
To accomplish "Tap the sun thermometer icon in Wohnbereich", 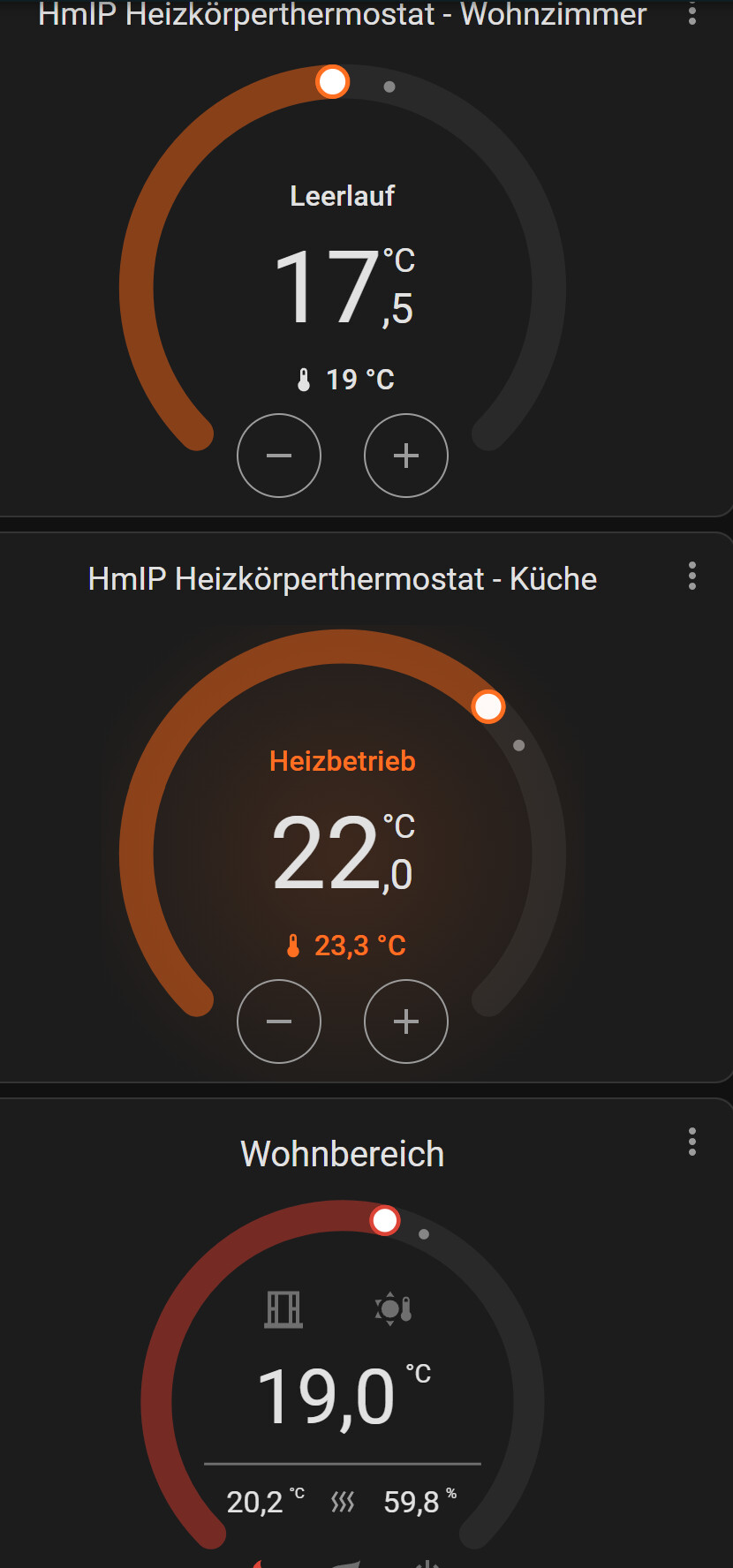I will click(x=393, y=1308).
